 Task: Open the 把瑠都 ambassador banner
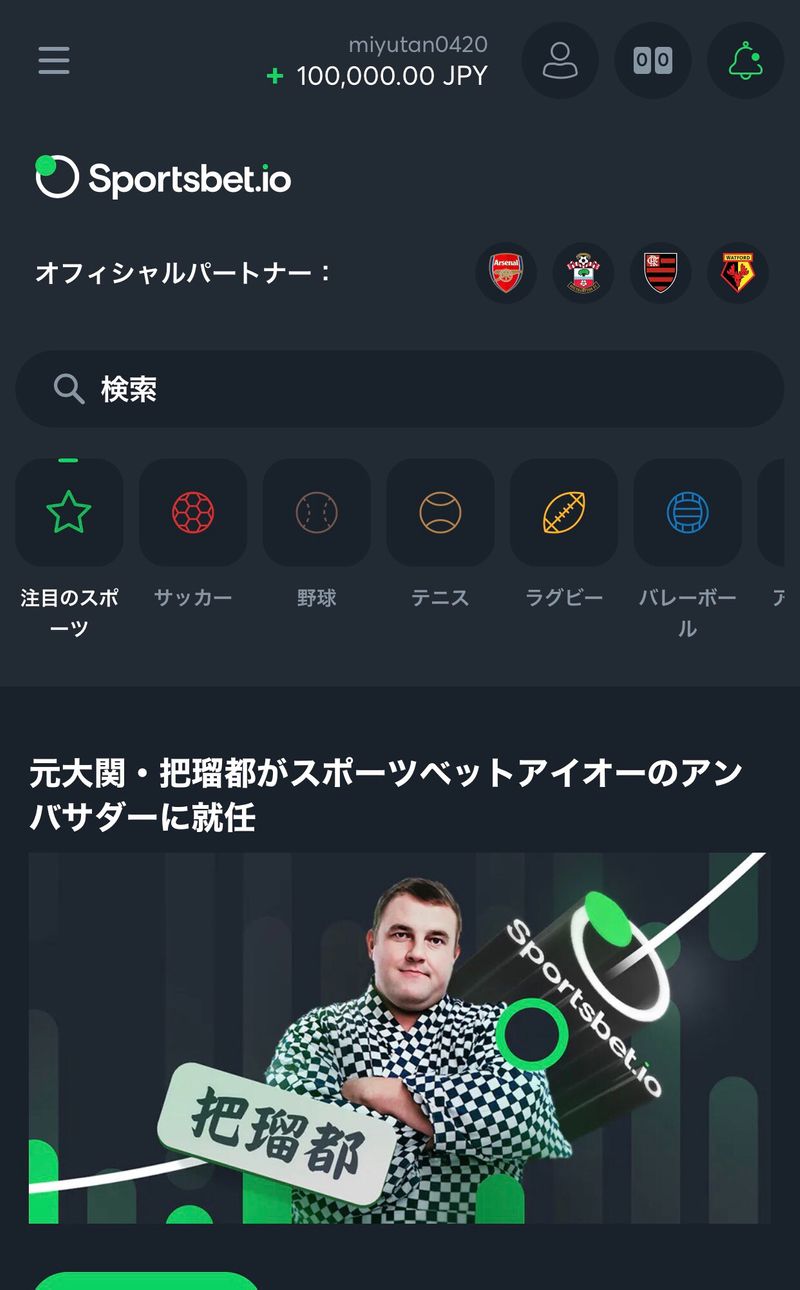tap(398, 1037)
